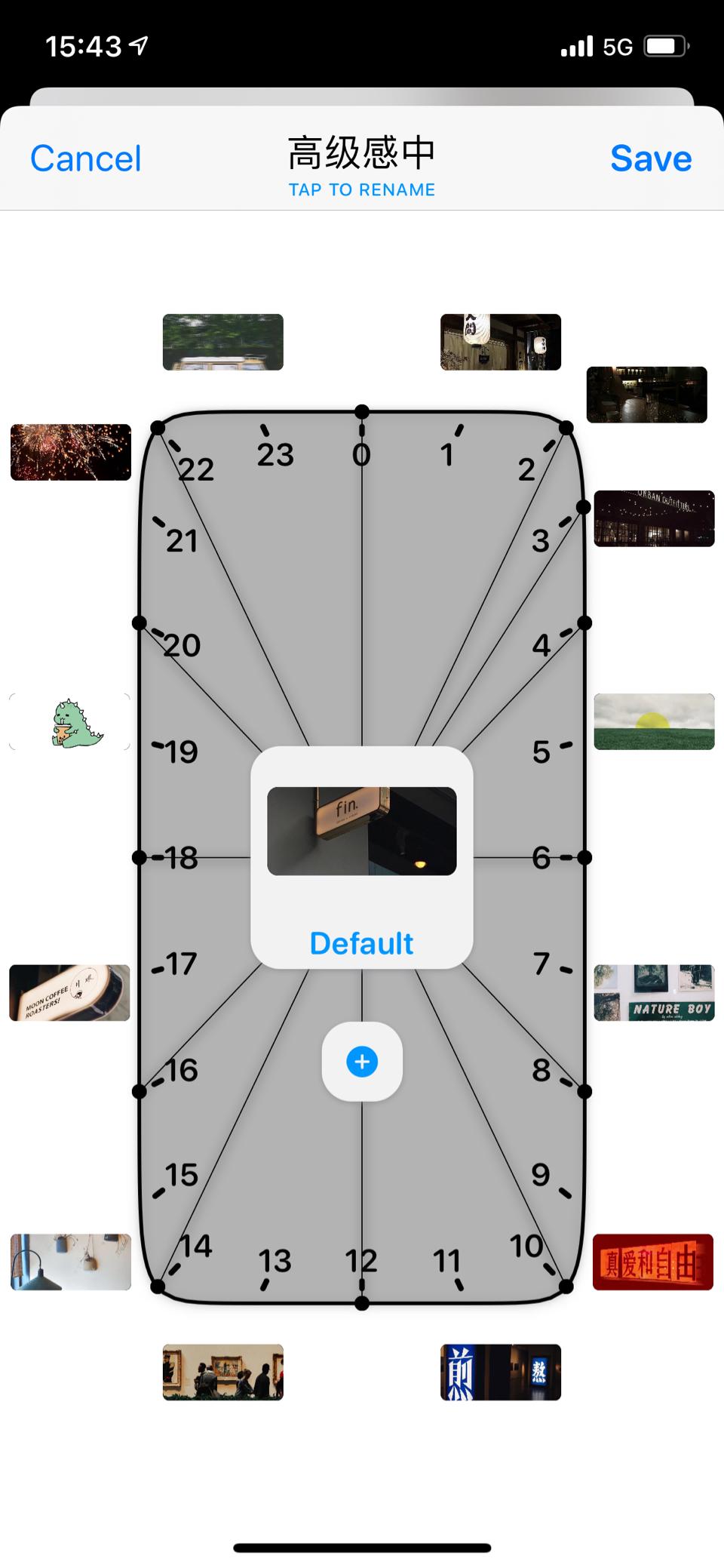Cancel editing this wallpaper set
This screenshot has height=1568, width=724.
click(86, 158)
